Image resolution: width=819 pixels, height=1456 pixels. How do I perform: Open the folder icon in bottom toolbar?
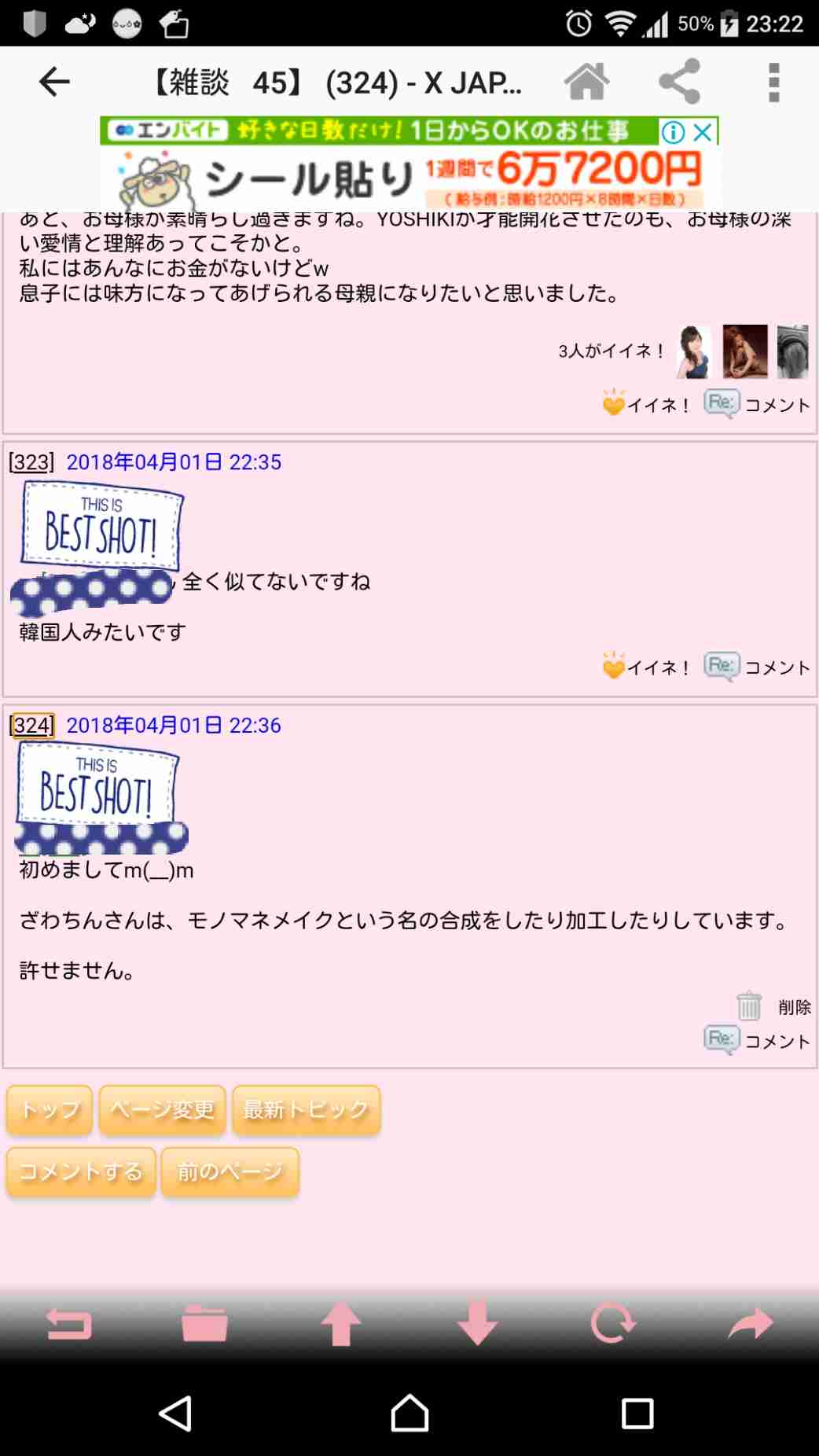(204, 1324)
